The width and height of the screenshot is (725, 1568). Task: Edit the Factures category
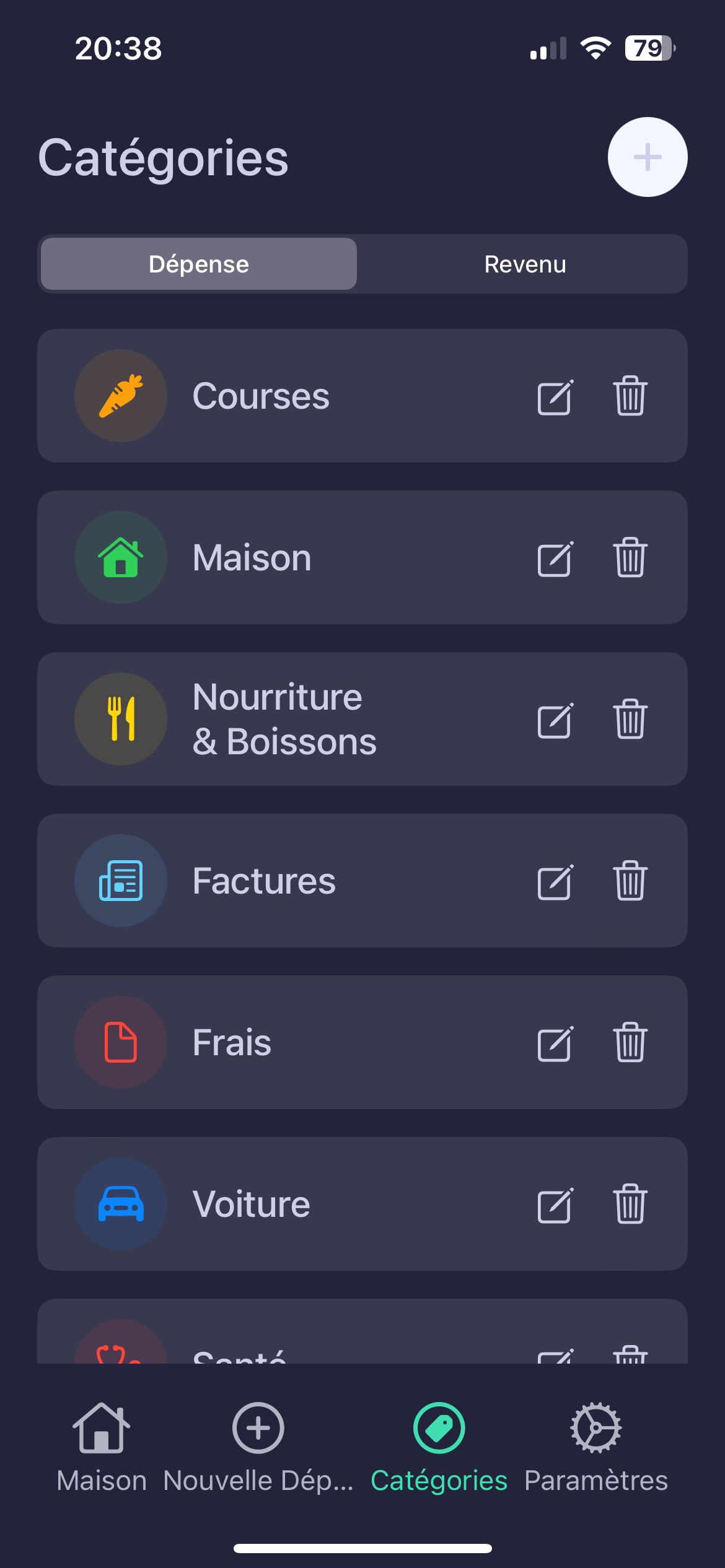pyautogui.click(x=555, y=882)
